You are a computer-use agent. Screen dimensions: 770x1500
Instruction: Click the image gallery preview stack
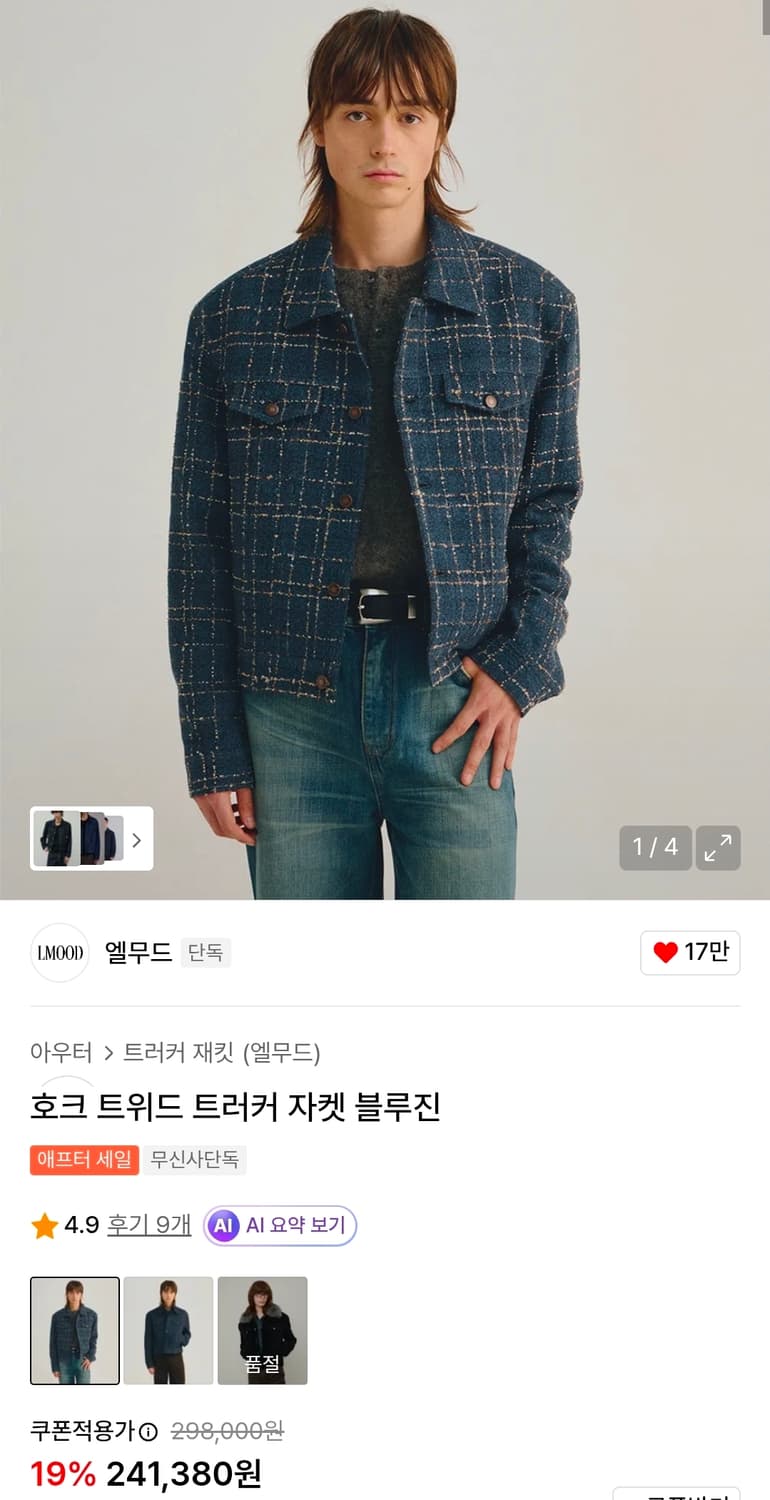(80, 839)
